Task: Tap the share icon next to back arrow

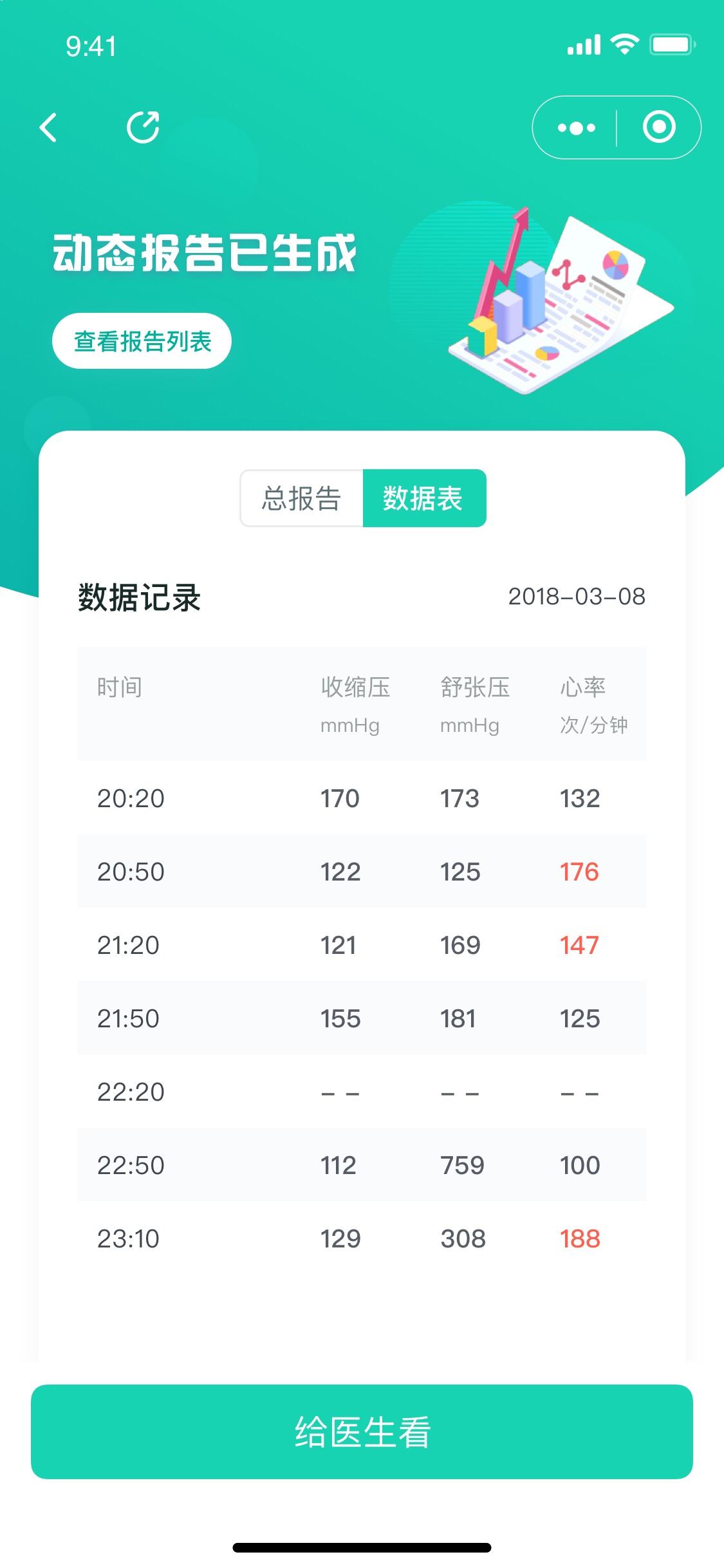Action: [143, 127]
